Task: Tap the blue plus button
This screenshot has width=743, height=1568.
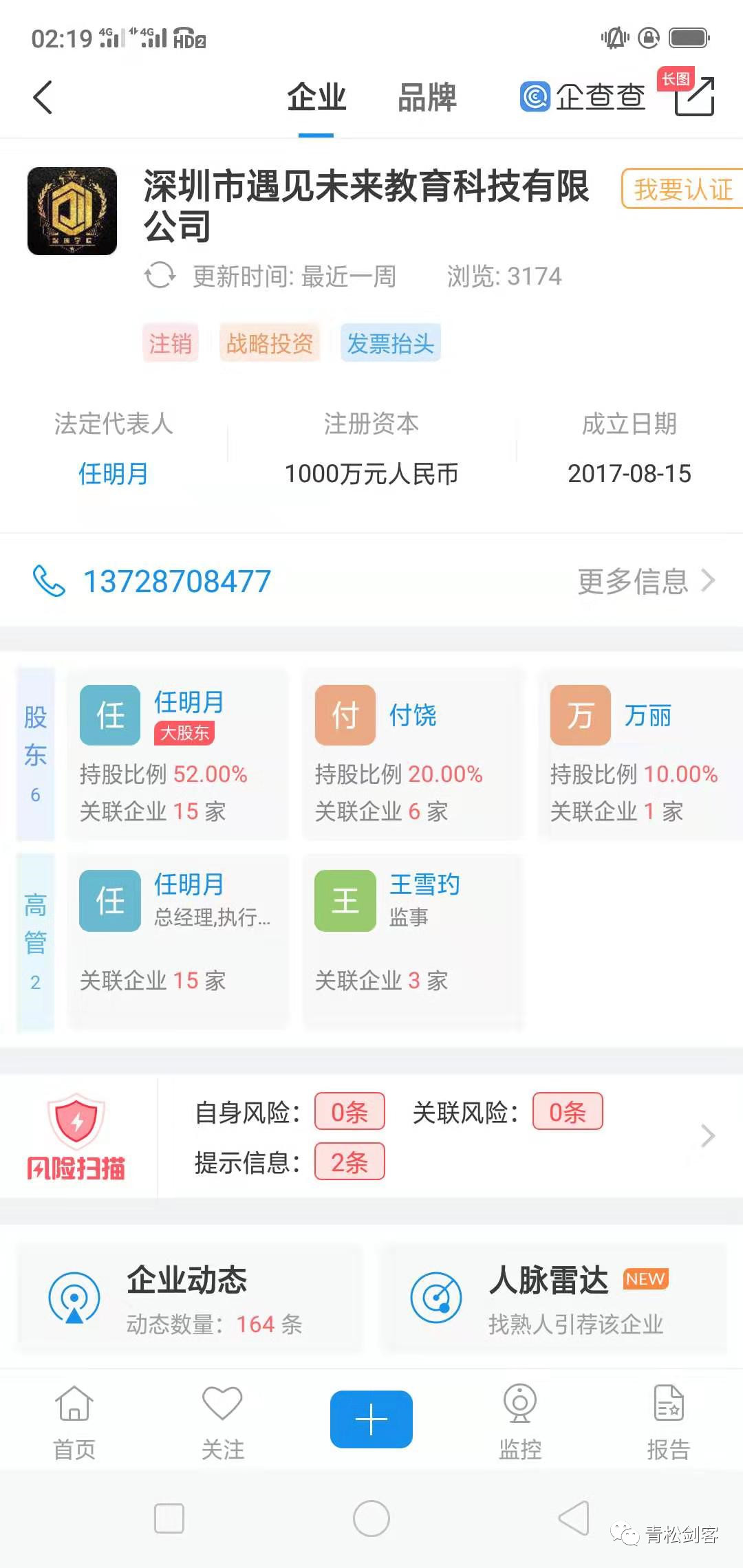Action: [x=371, y=1419]
